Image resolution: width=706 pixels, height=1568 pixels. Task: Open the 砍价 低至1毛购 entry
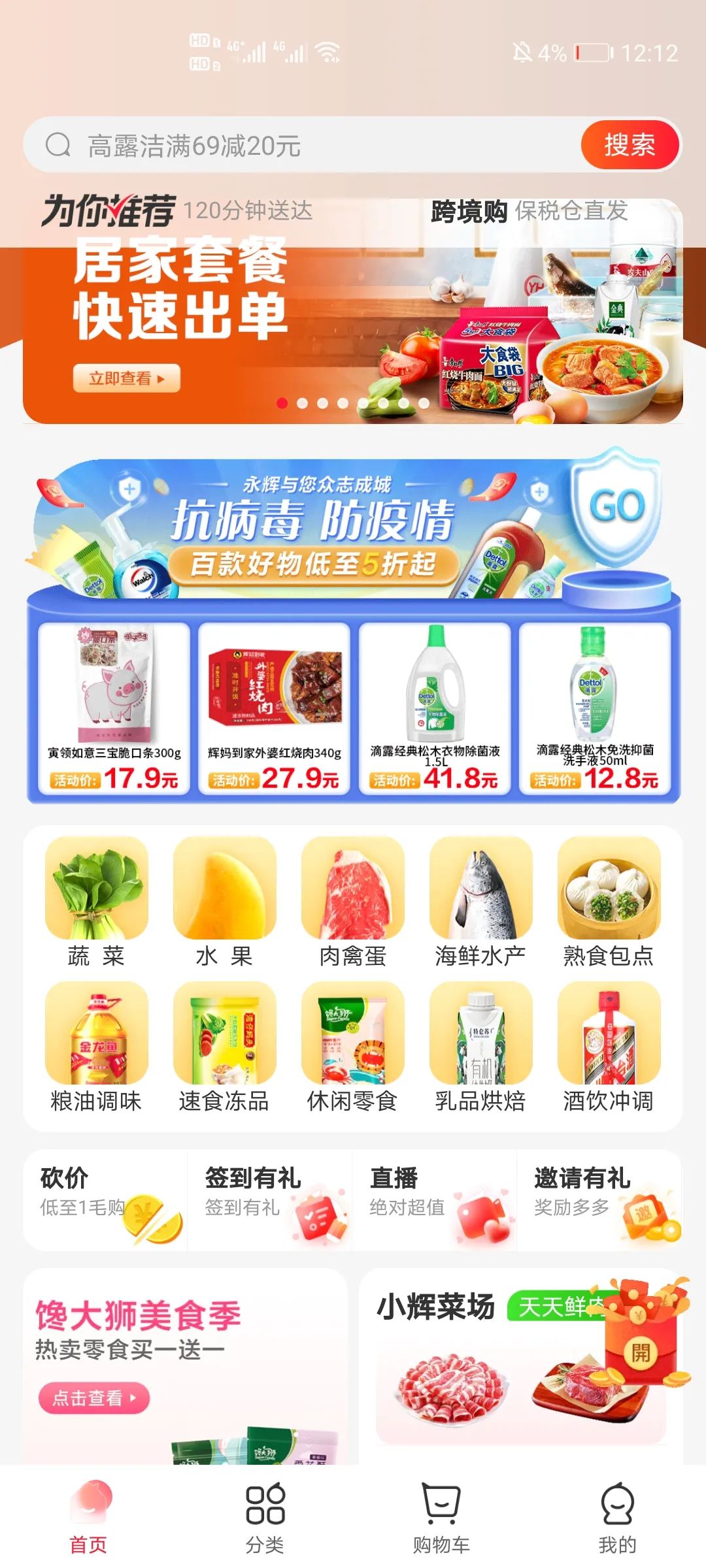[x=105, y=1201]
